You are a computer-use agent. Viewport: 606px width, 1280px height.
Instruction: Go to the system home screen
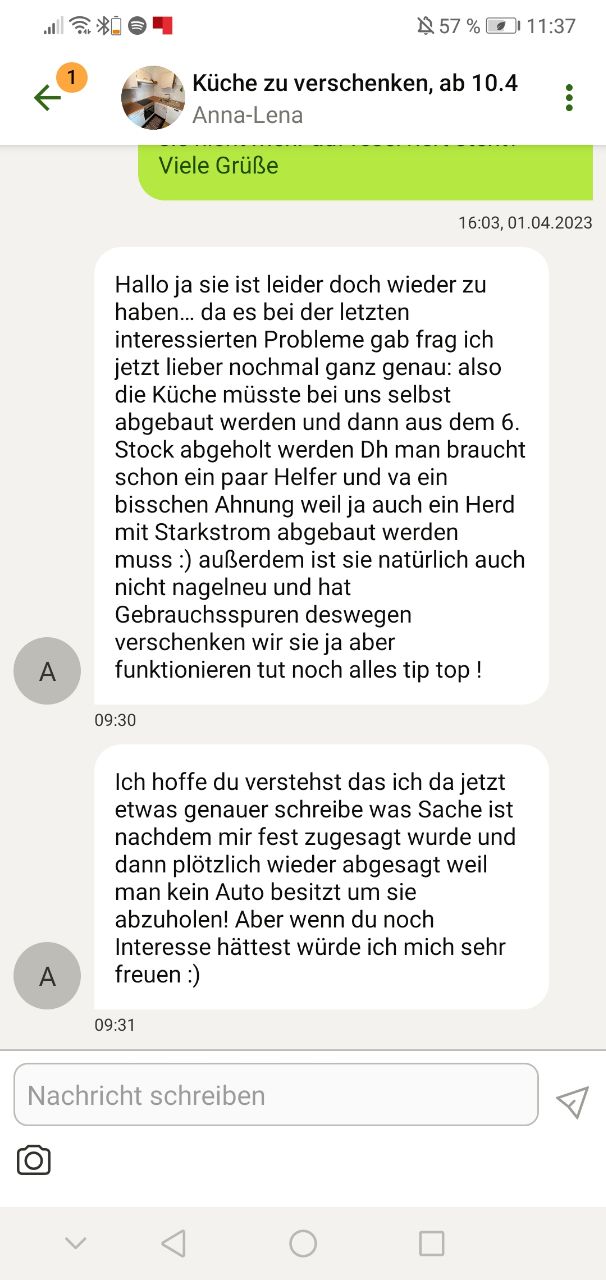click(303, 1243)
